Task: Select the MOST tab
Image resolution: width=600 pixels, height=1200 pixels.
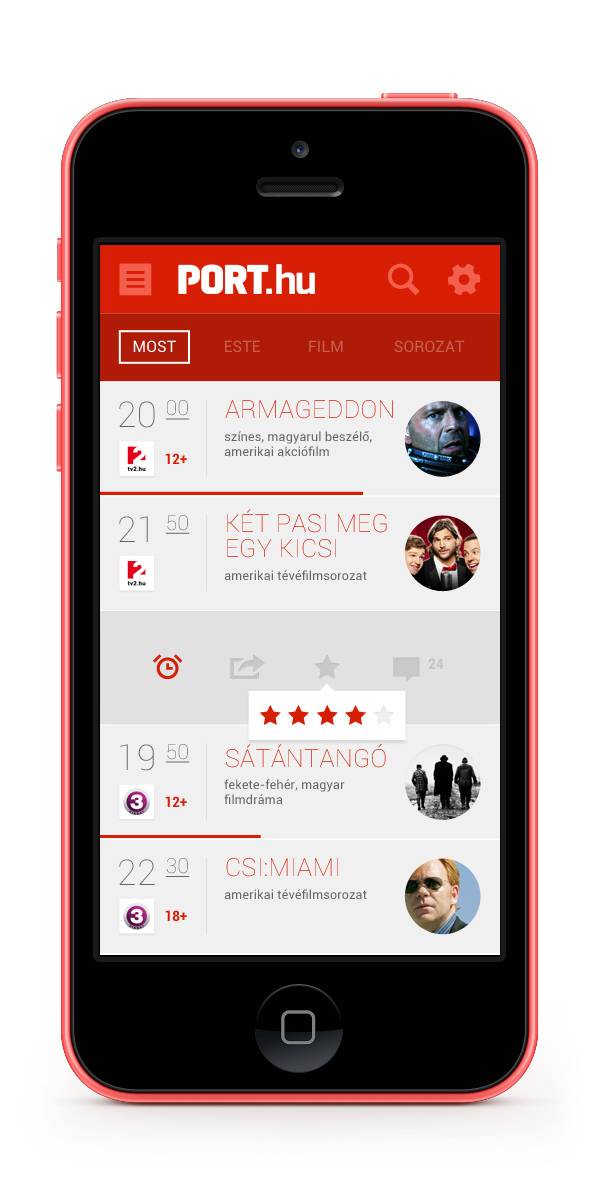Action: coord(154,347)
